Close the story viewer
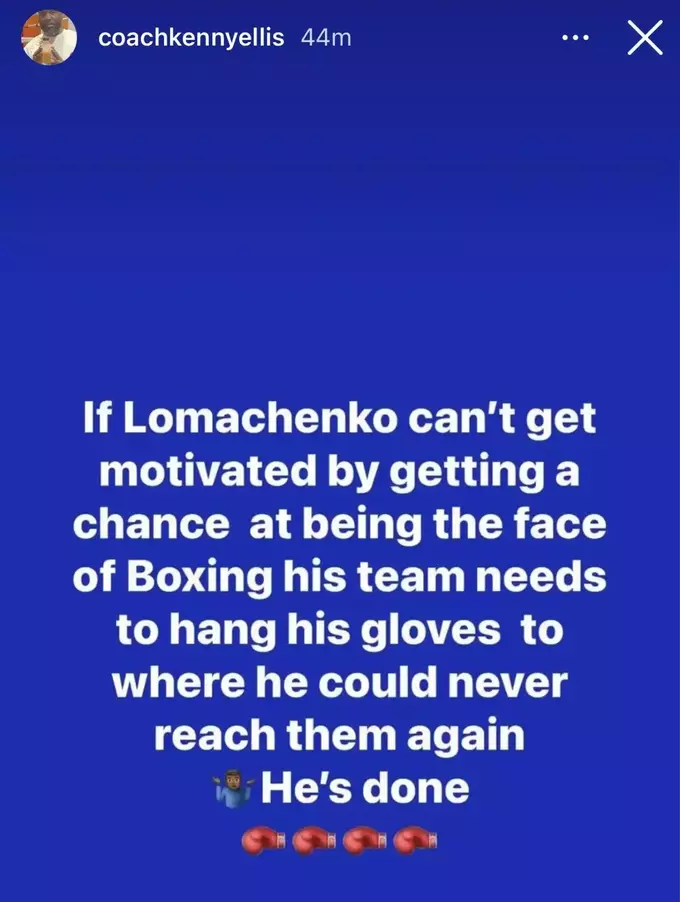Screen dimensions: 680x902 tap(644, 38)
